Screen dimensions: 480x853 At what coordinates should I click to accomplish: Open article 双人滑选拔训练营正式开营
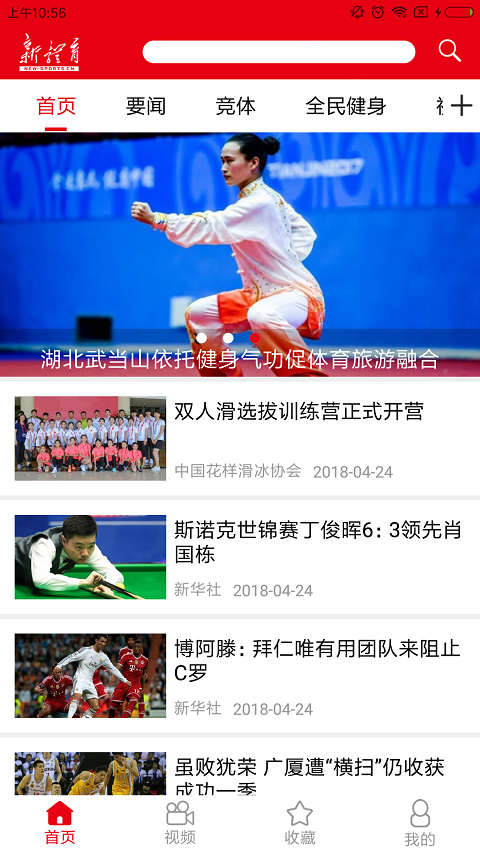[240, 438]
